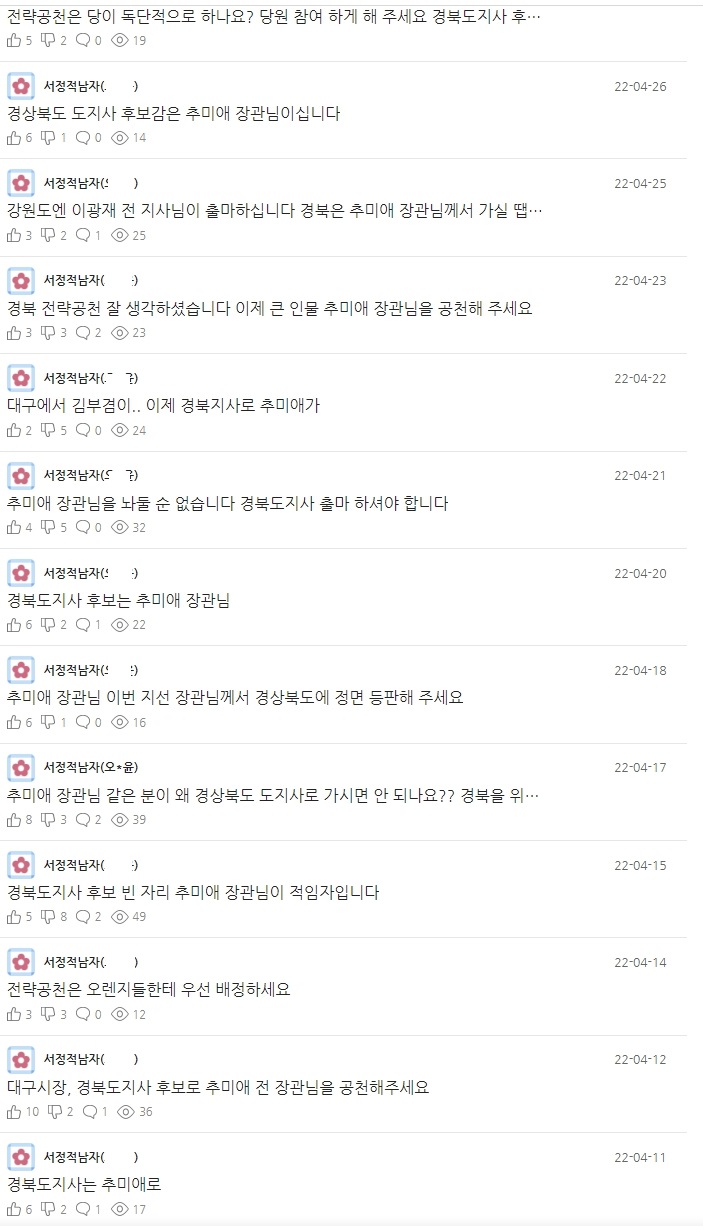Open the post '경북도지사는 추미애로'
Image resolution: width=703 pixels, height=1226 pixels.
(84, 1184)
